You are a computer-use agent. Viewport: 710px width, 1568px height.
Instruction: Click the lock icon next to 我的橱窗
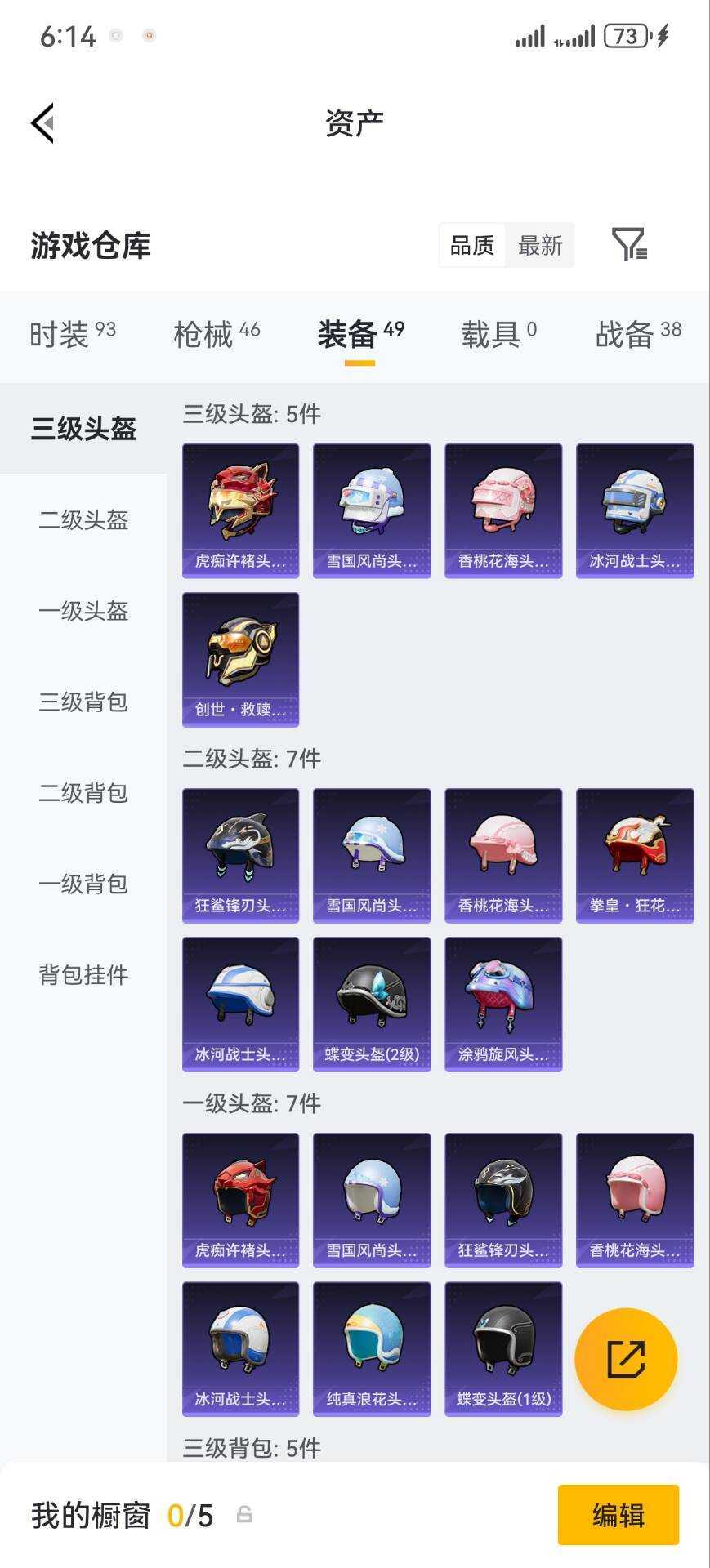pos(243,1516)
